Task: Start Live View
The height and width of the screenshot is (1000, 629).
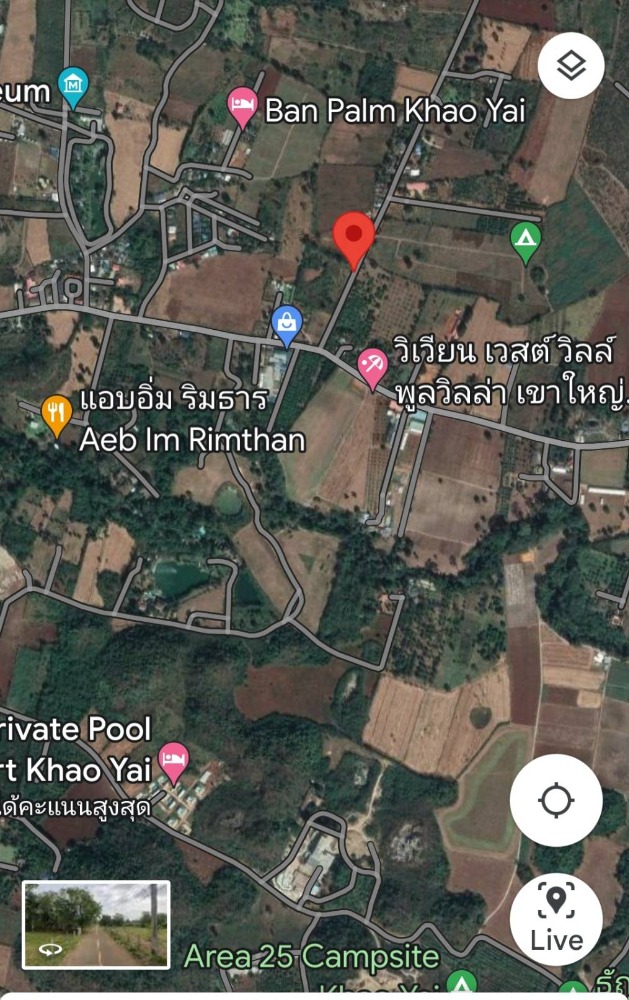Action: 556,918
